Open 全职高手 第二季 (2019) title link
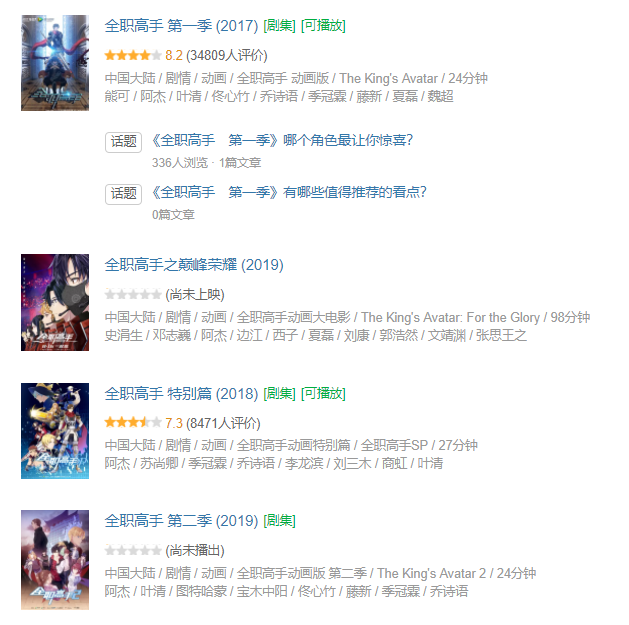The height and width of the screenshot is (625, 629). [180, 521]
